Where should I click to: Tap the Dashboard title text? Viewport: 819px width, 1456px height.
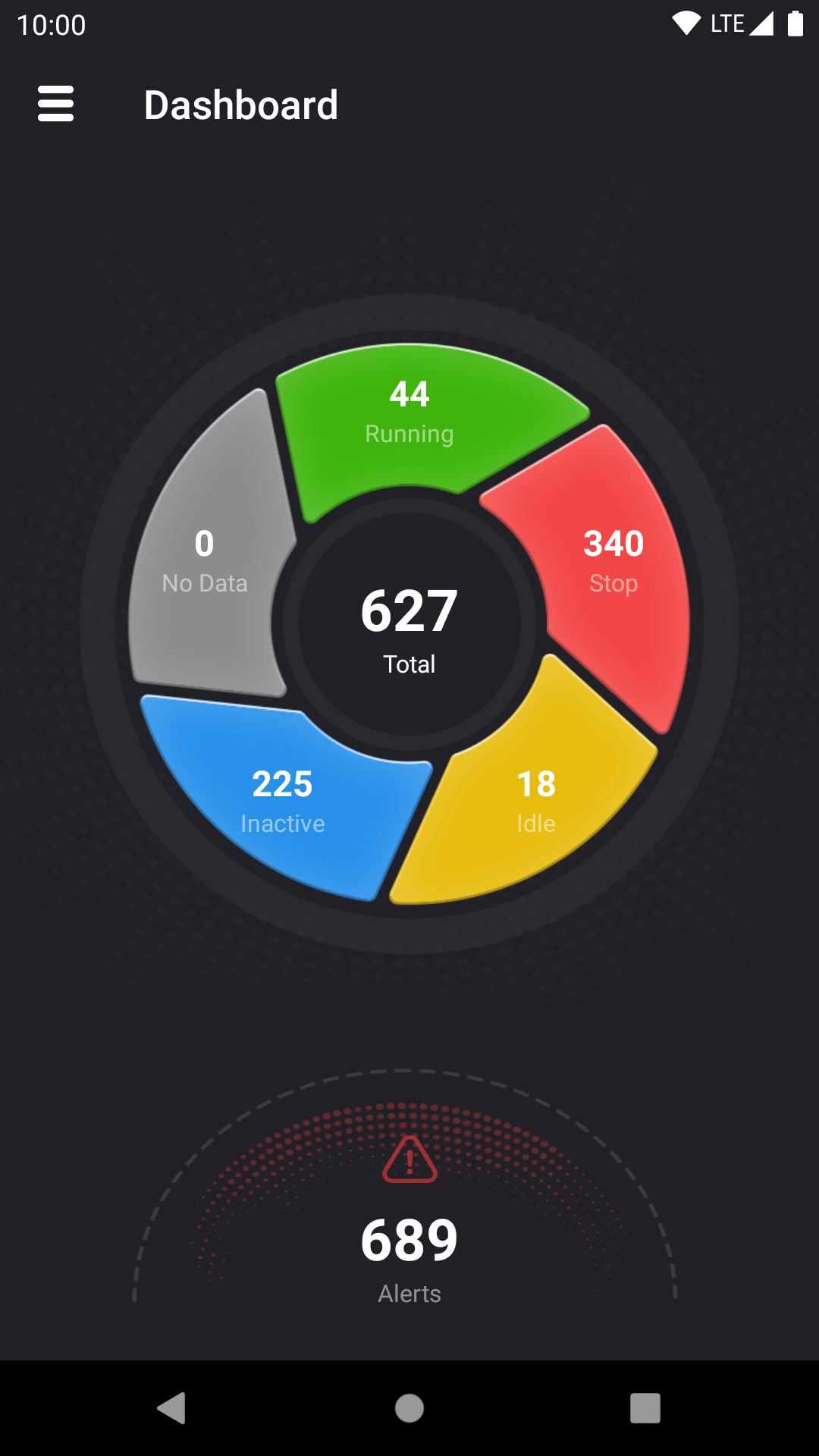click(x=241, y=105)
